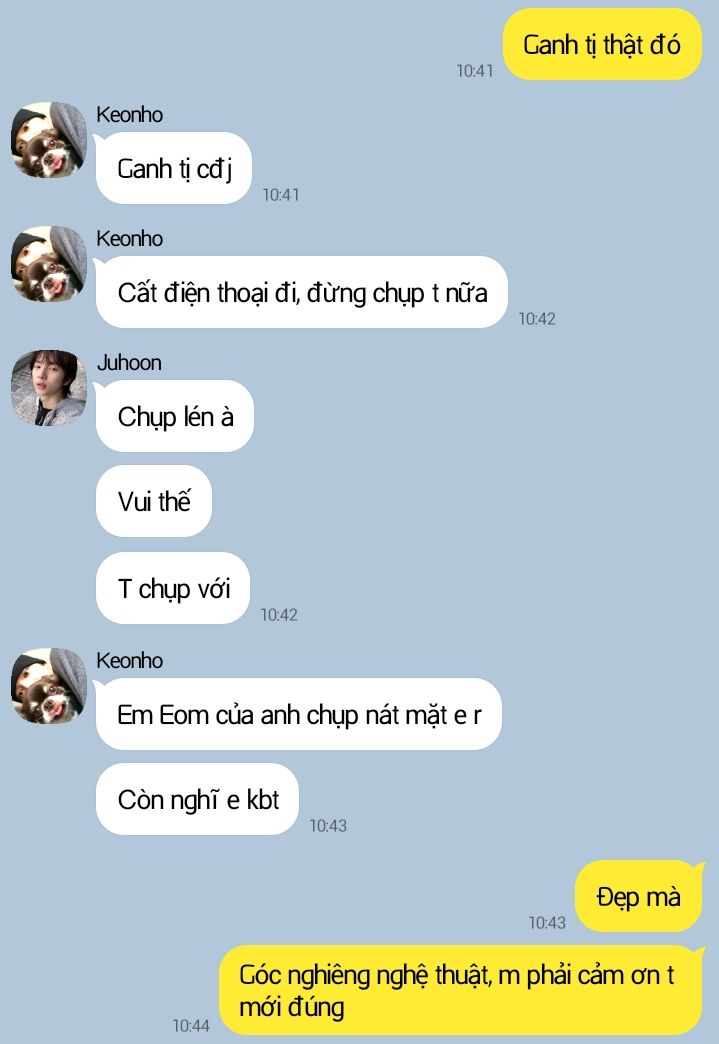Tap Keonho's avatar by "Em Eom của anh" message
This screenshot has height=1044, width=719.
click(x=48, y=686)
